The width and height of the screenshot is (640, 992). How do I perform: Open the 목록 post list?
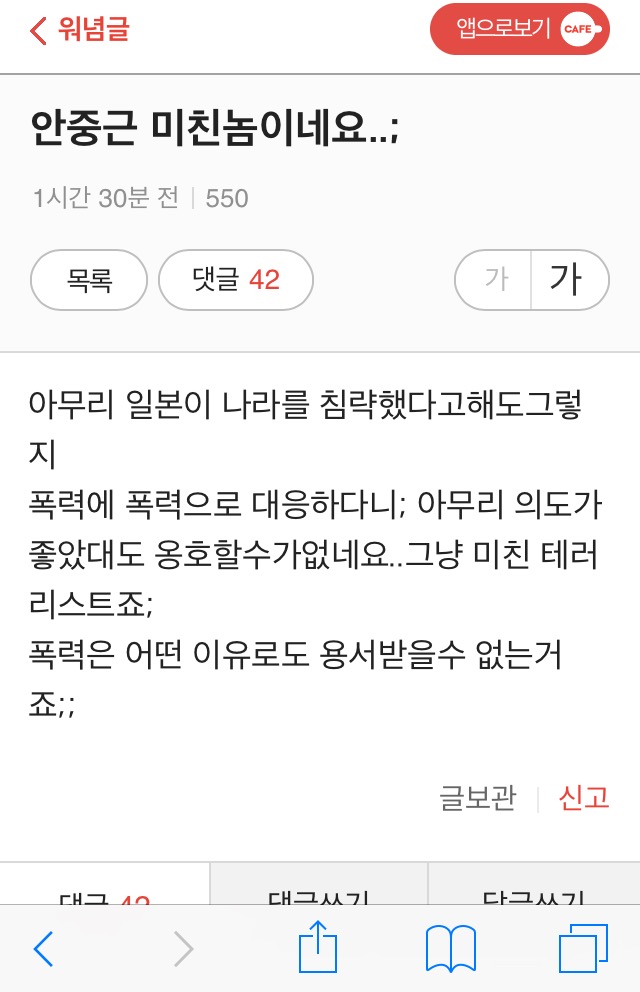click(89, 279)
